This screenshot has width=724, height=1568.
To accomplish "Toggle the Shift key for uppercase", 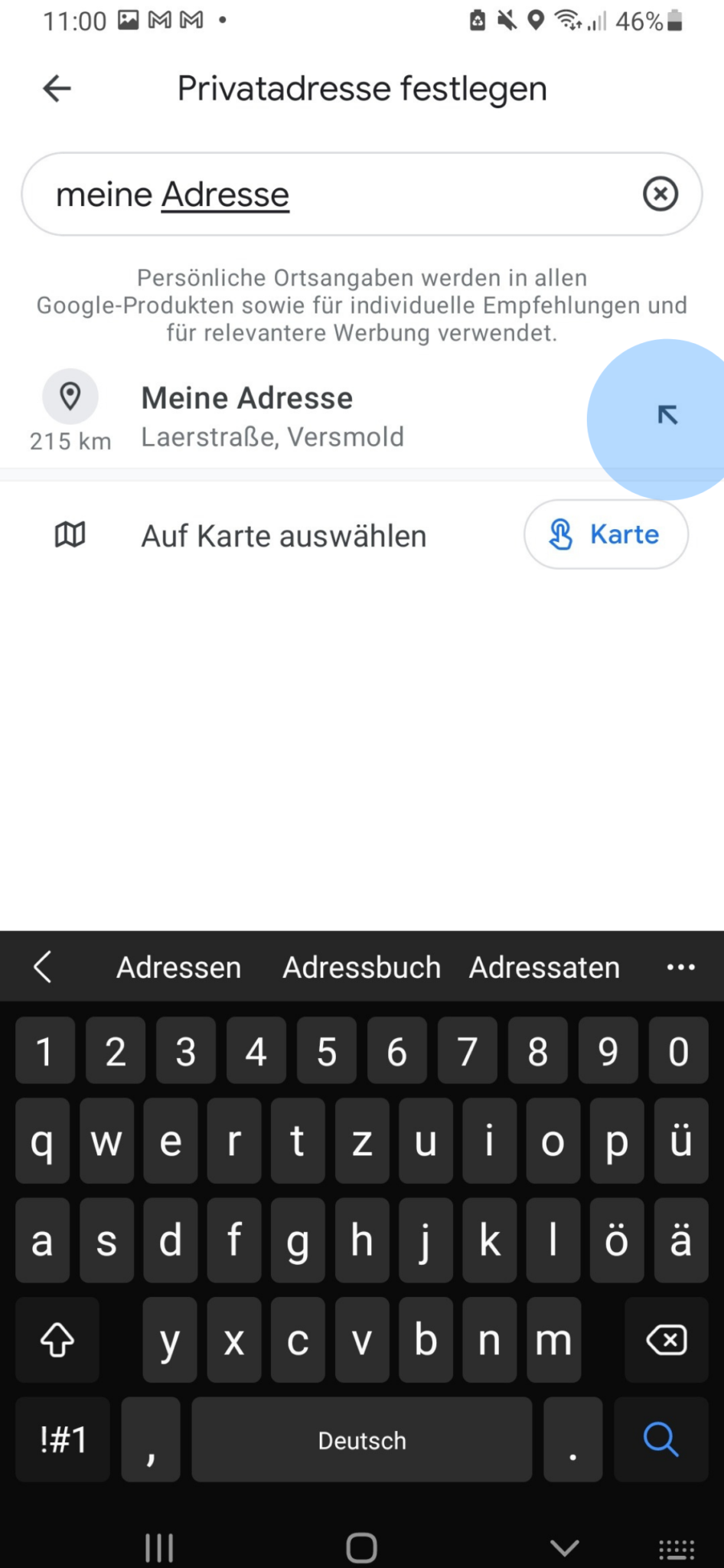I will click(57, 1341).
